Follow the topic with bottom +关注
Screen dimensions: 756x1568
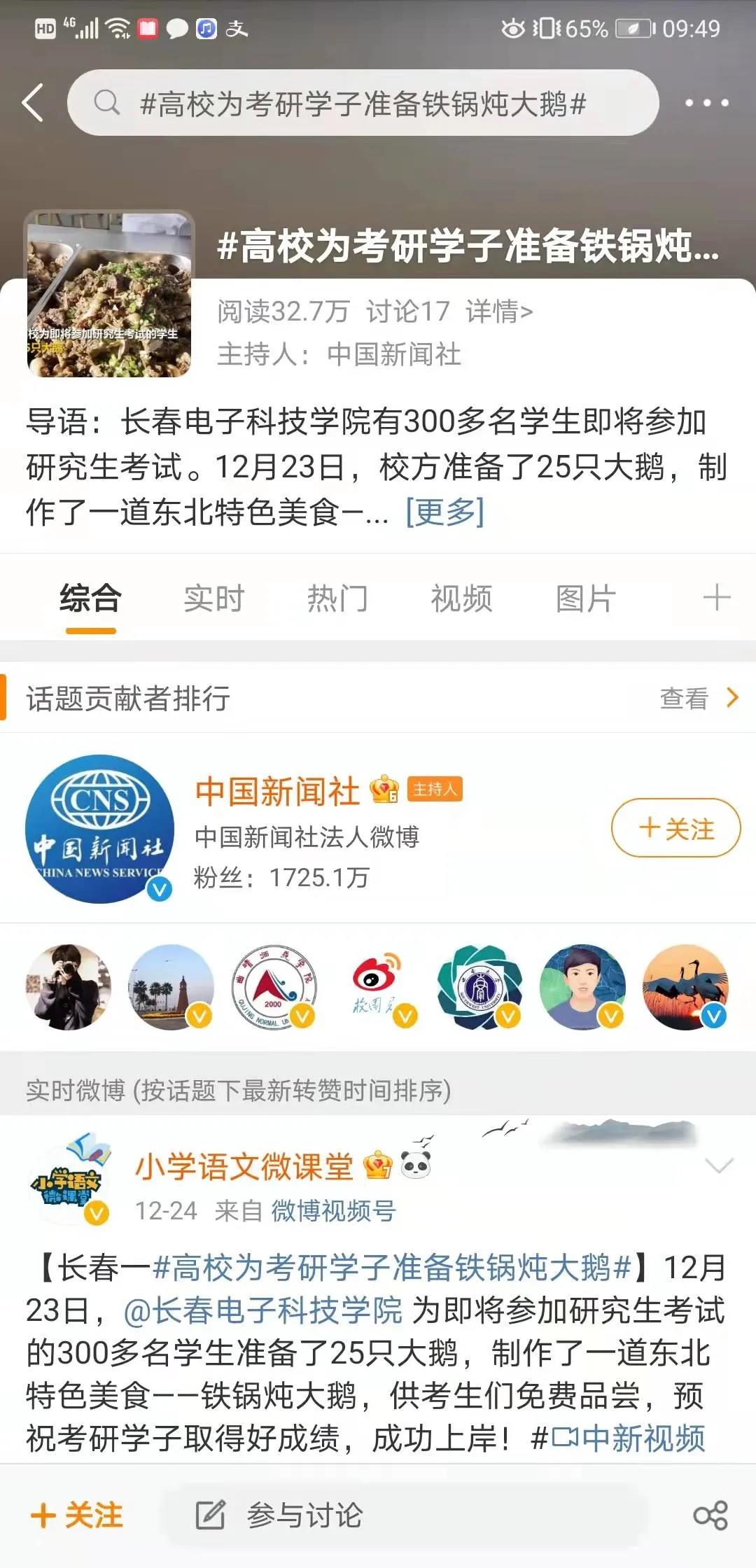(77, 1515)
